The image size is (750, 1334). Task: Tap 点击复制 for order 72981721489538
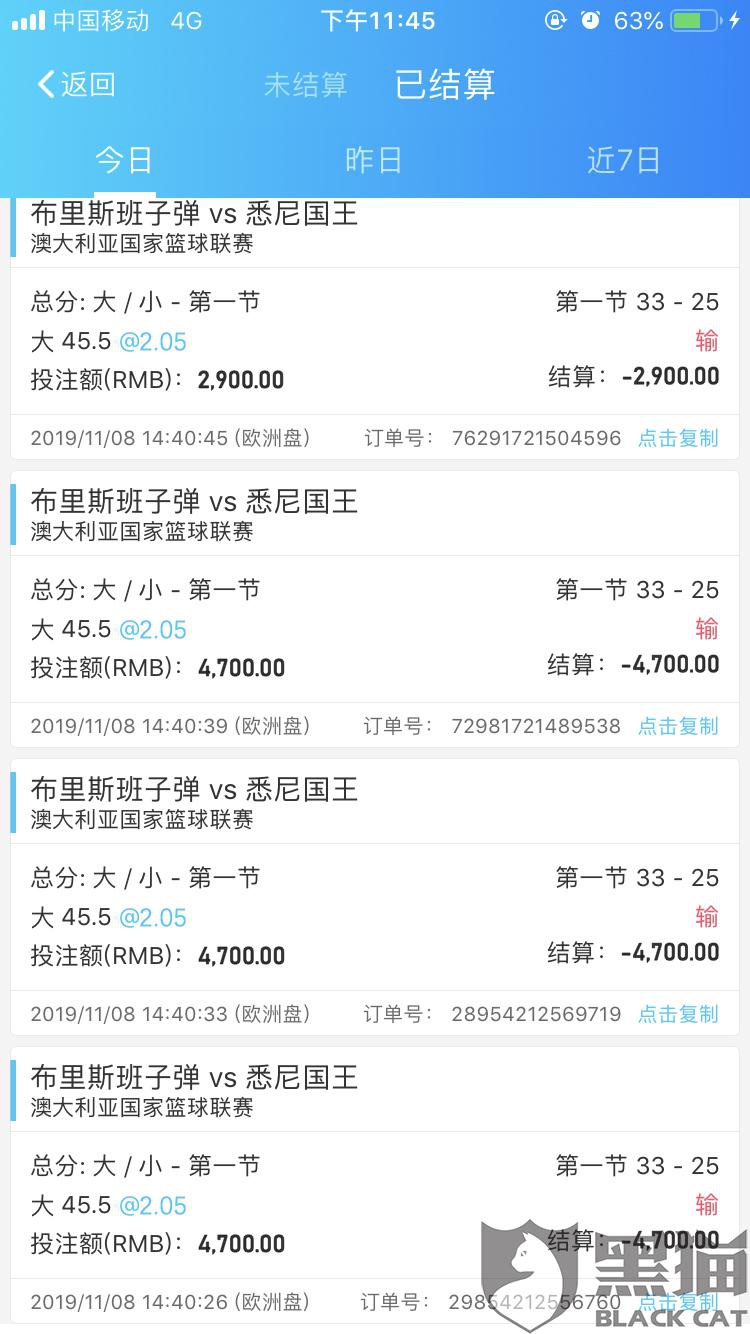(678, 726)
